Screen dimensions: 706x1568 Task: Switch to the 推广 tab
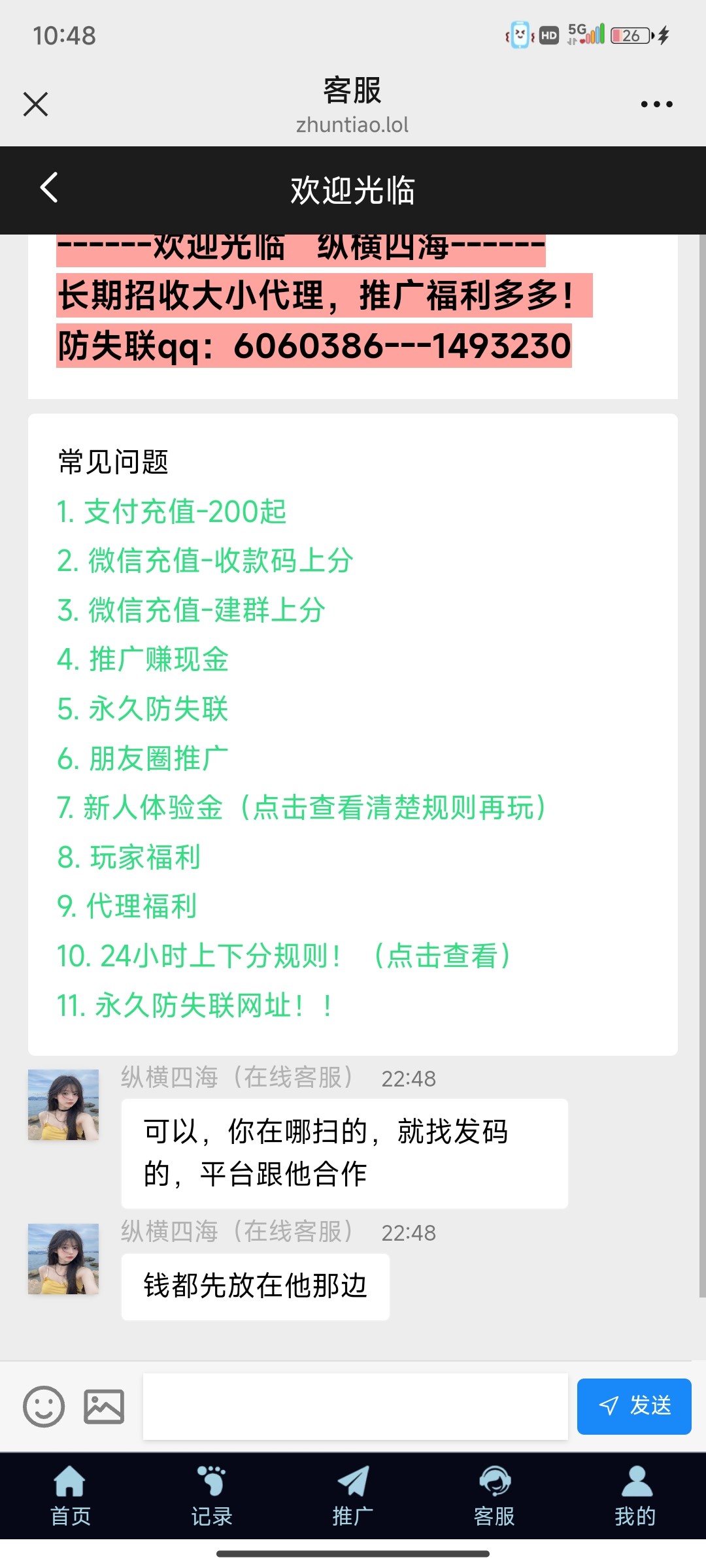(352, 1496)
